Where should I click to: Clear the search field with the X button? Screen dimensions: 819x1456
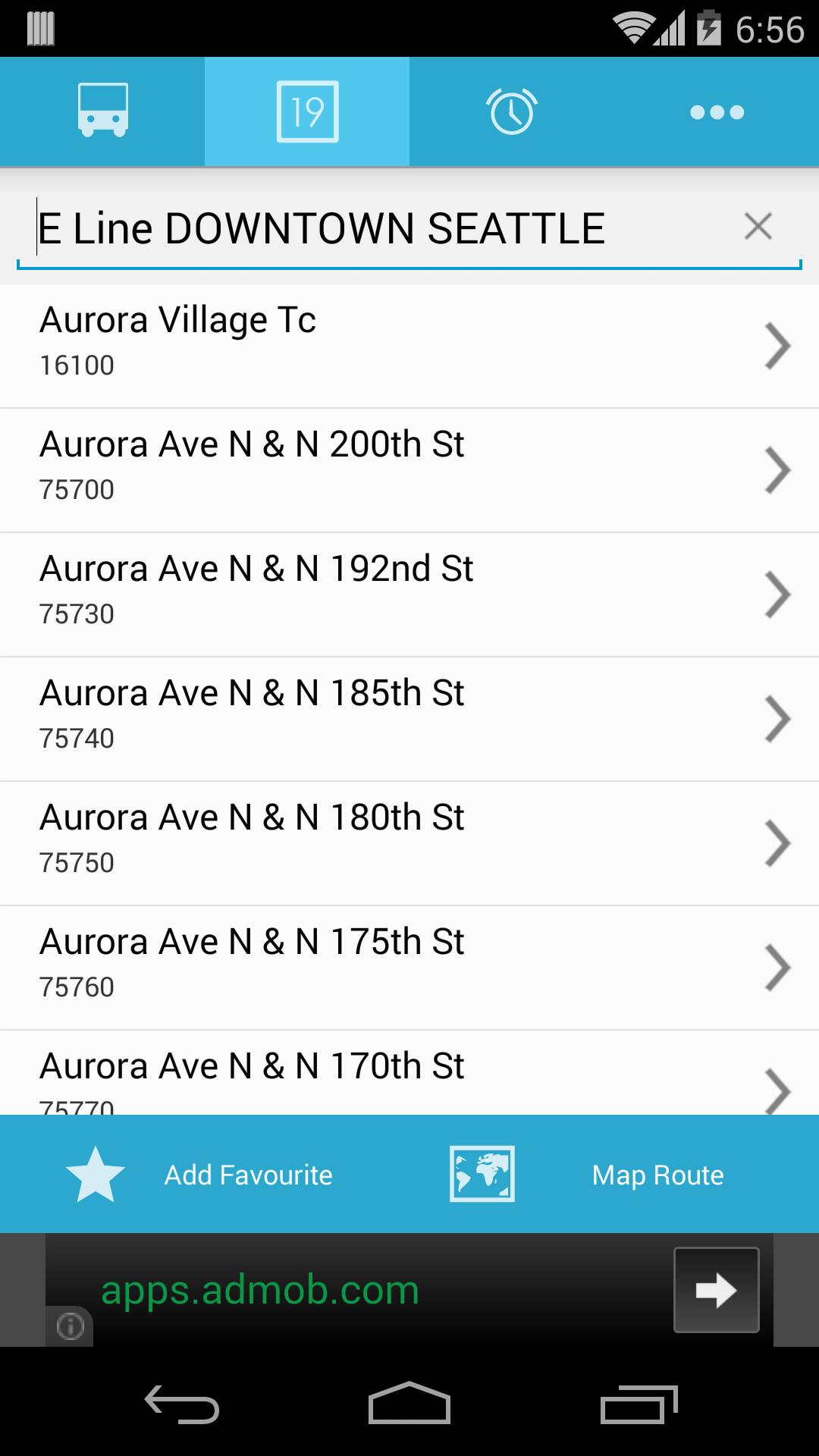coord(758,226)
